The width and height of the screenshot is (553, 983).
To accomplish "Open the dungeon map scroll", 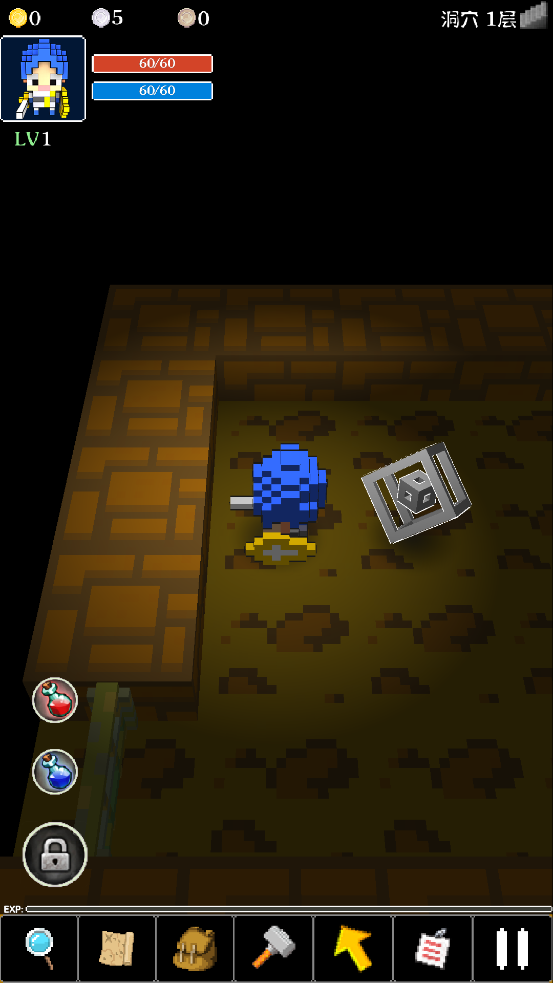I will click(x=117, y=949).
